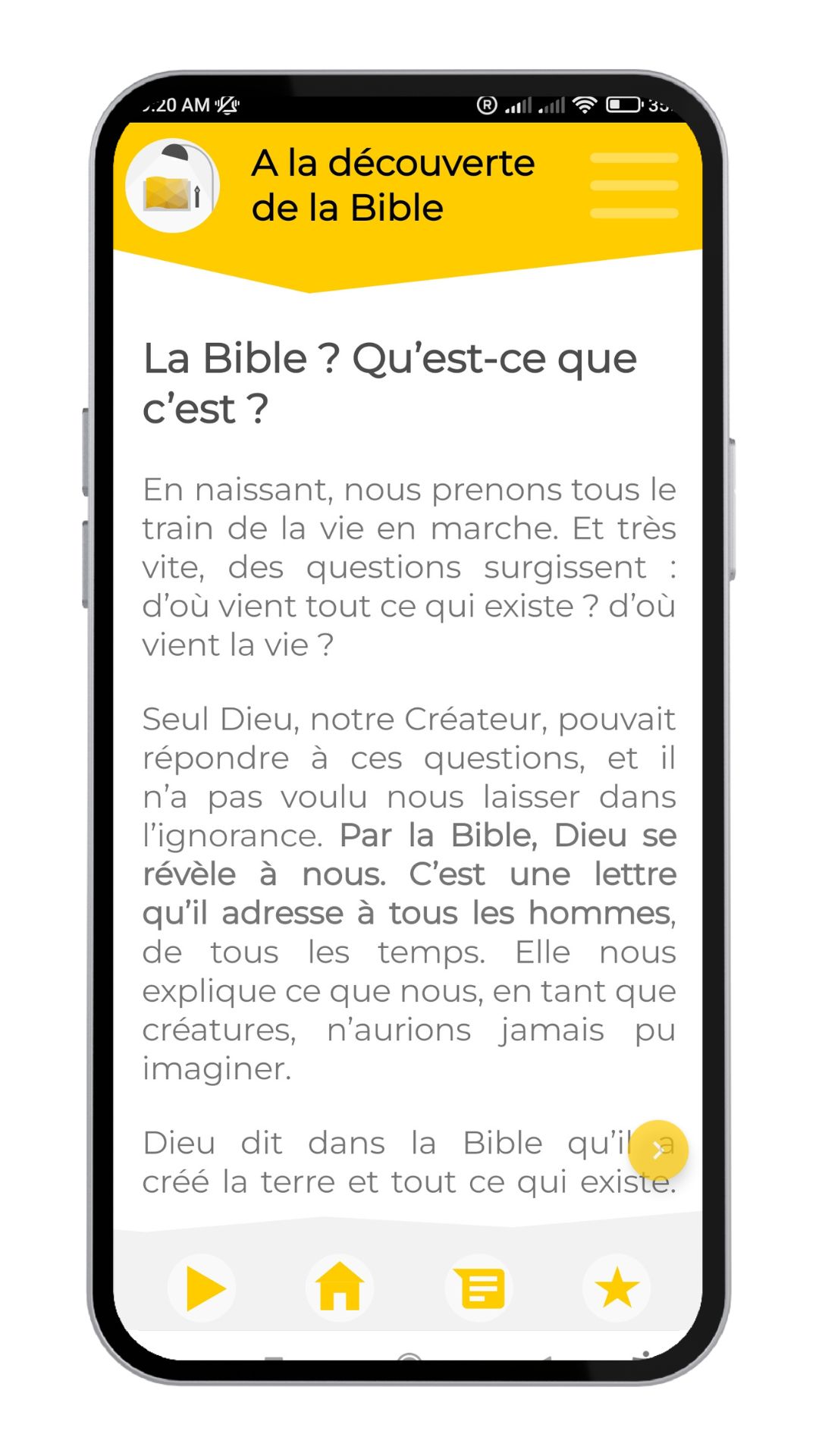Viewport: 819px width, 1456px height.
Task: Tap the app logo in the header
Action: pos(173,186)
